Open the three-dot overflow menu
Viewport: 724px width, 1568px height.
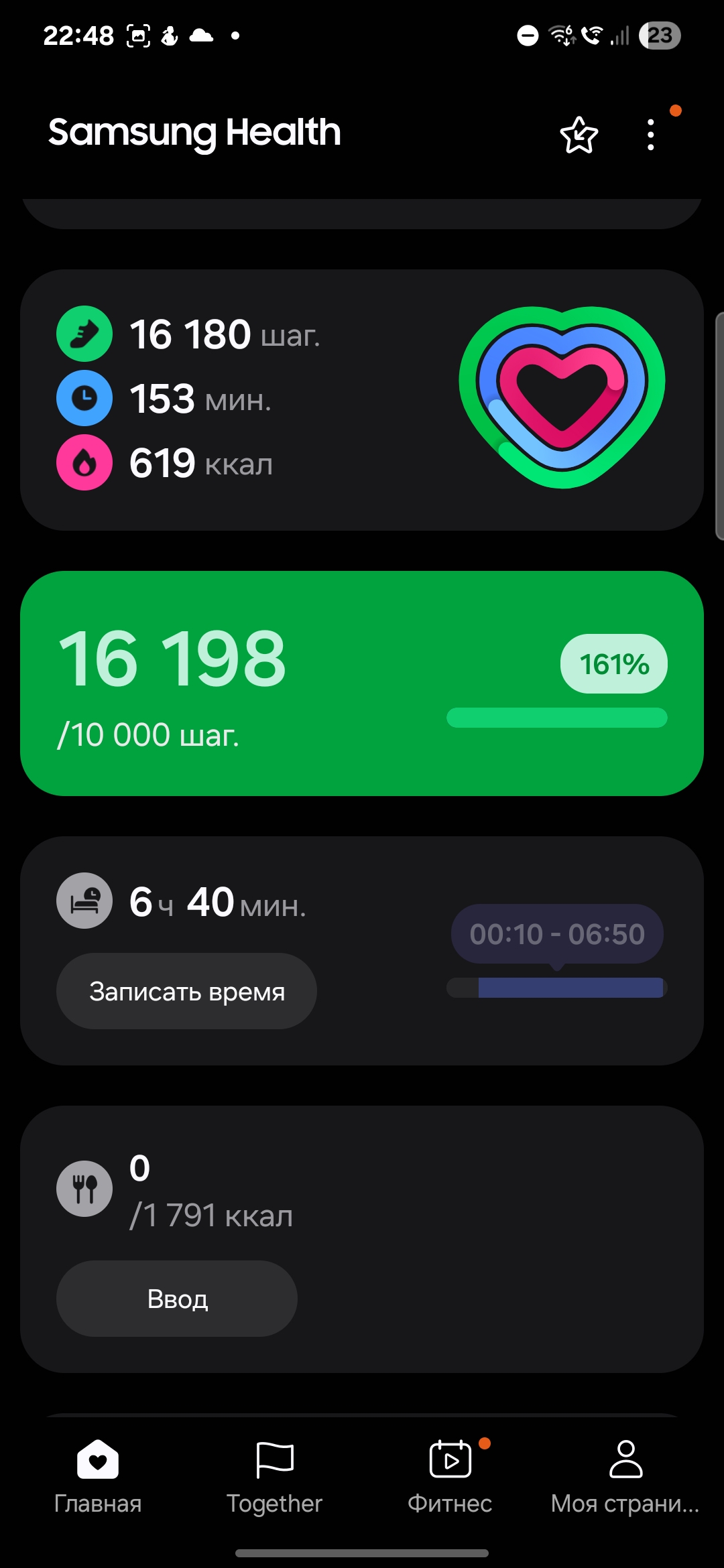(x=650, y=135)
